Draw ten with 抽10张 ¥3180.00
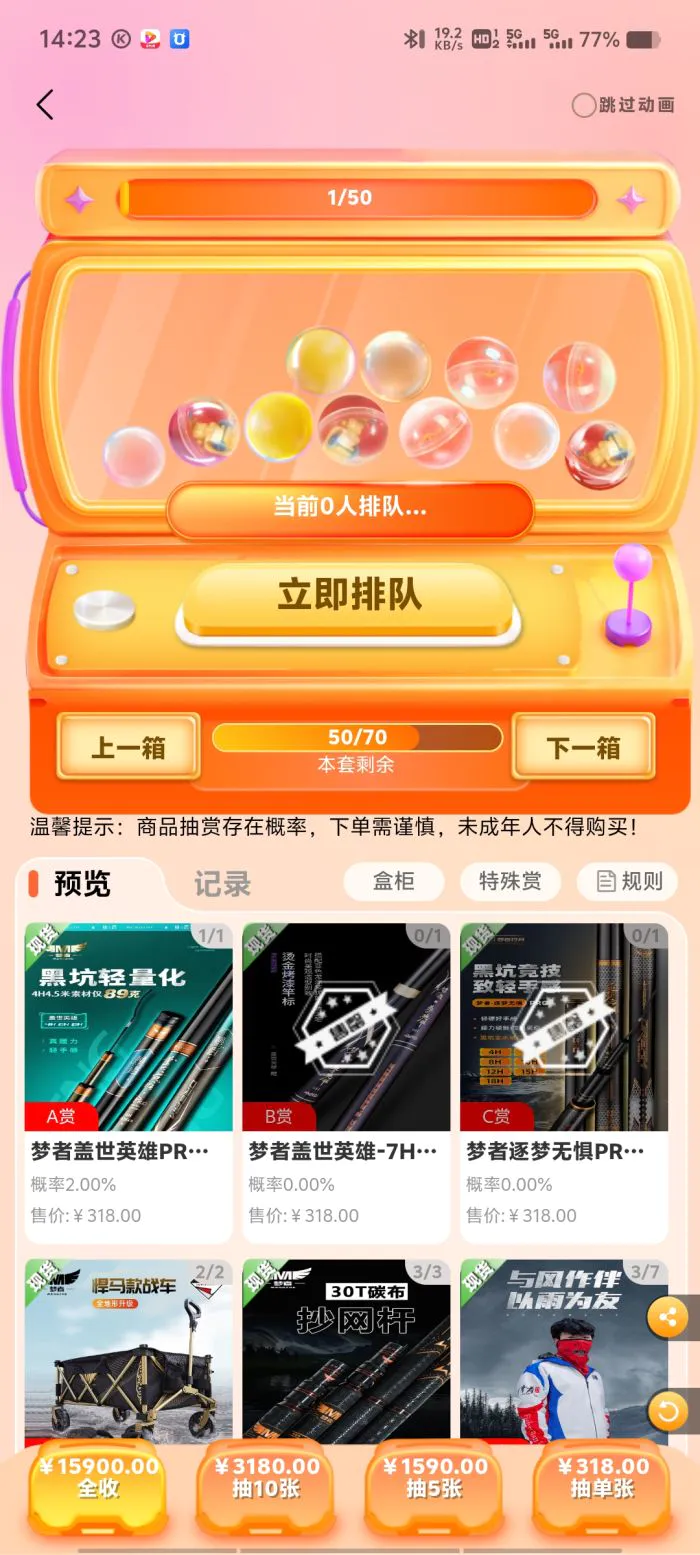 [x=266, y=1477]
